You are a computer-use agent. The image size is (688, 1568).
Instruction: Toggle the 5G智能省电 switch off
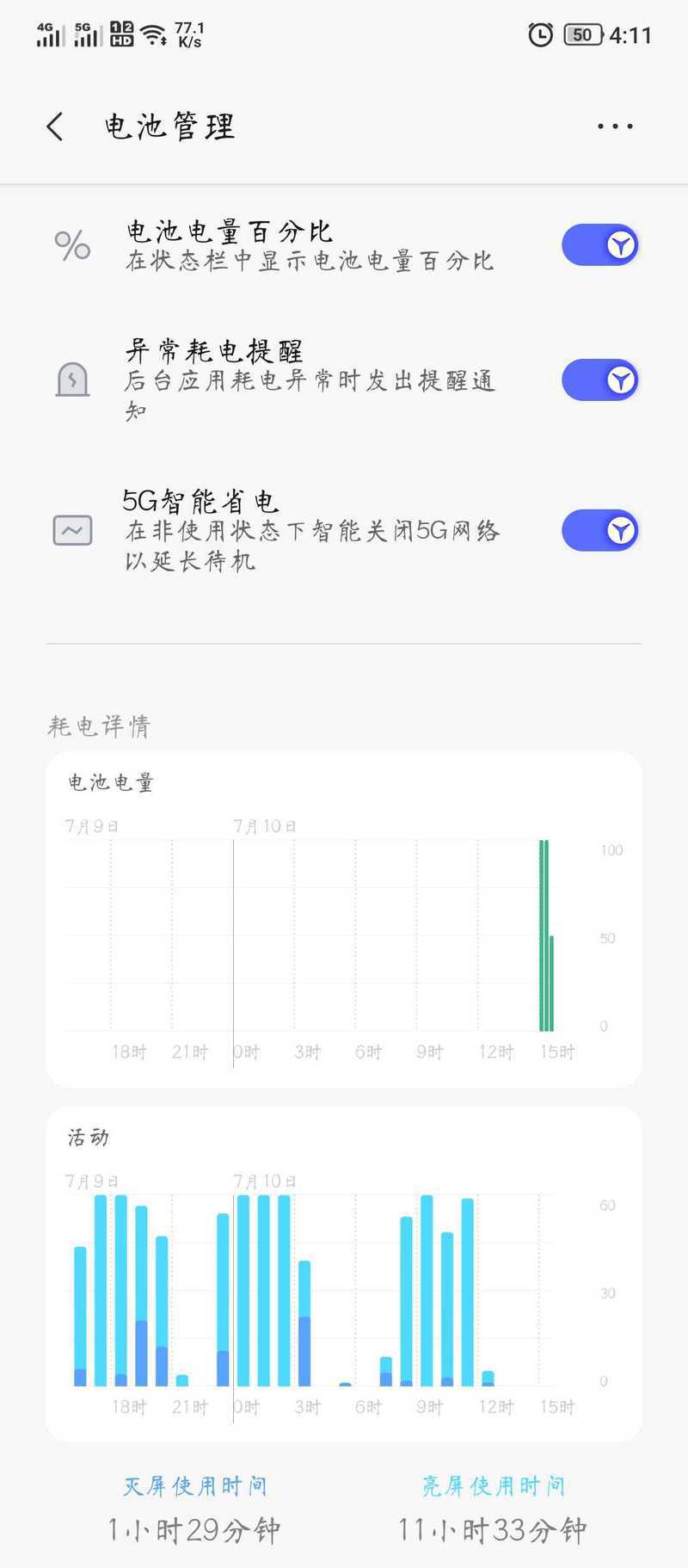(x=600, y=530)
